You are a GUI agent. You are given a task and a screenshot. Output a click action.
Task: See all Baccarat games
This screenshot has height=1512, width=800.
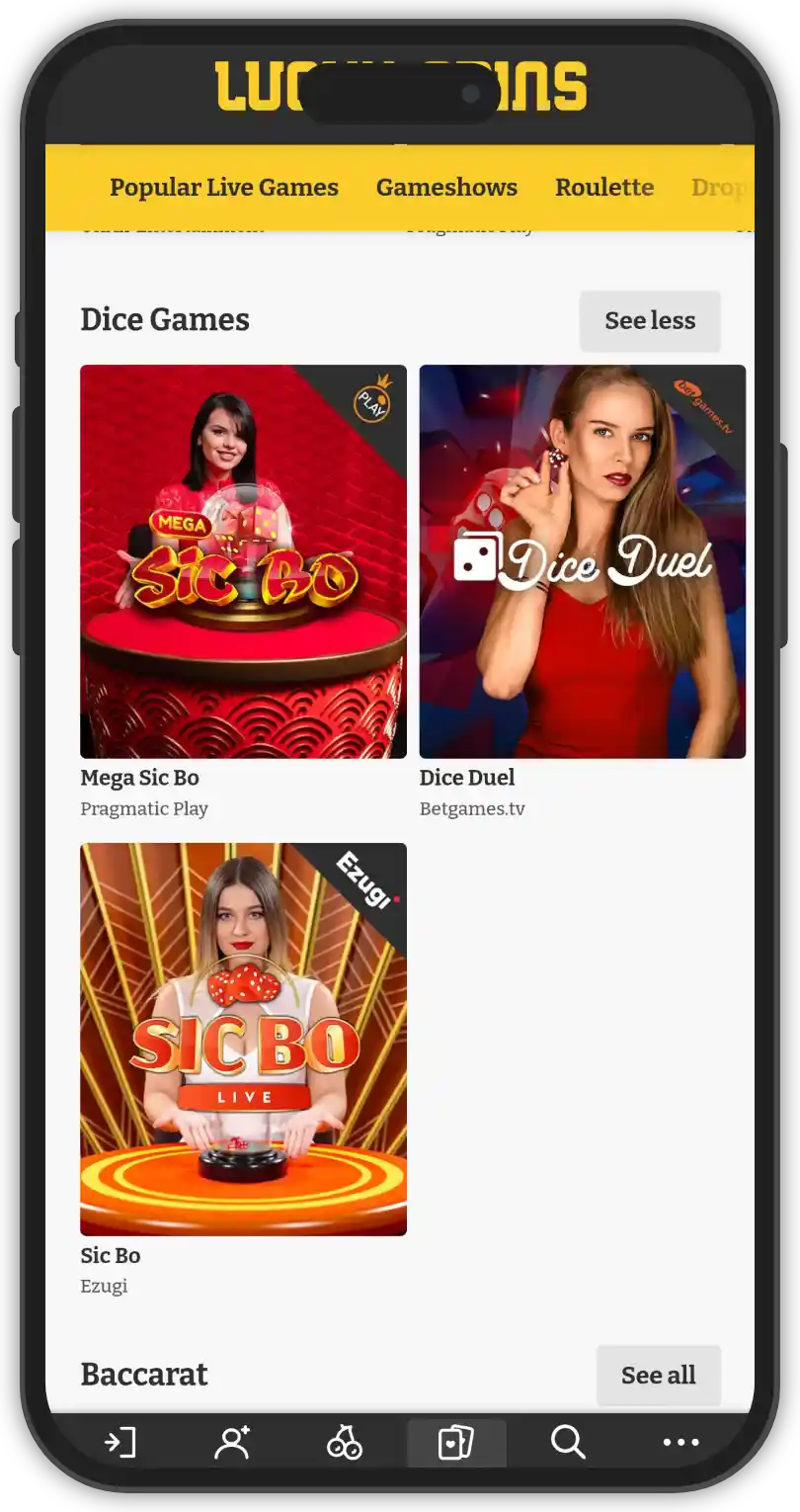[658, 1375]
